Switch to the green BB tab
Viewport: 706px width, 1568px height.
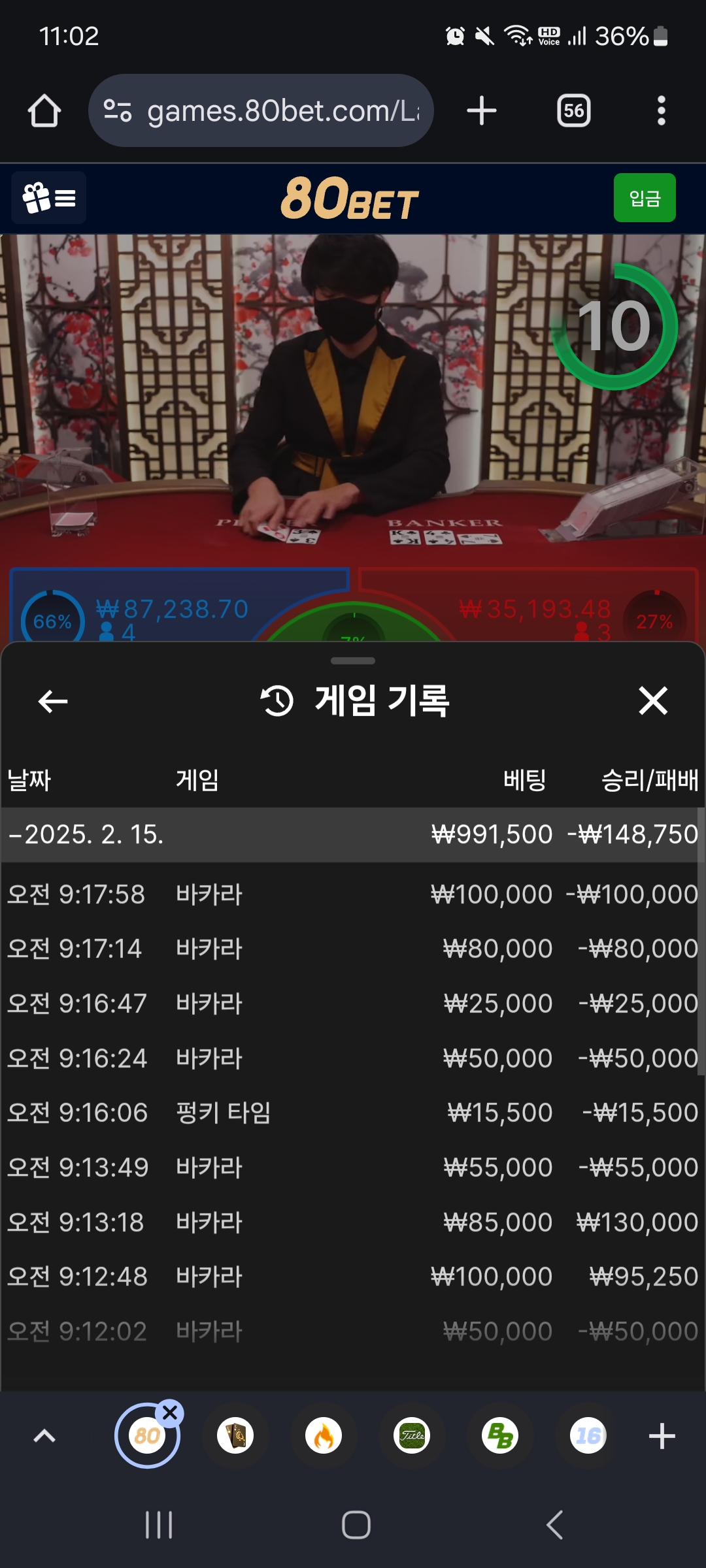[500, 1436]
